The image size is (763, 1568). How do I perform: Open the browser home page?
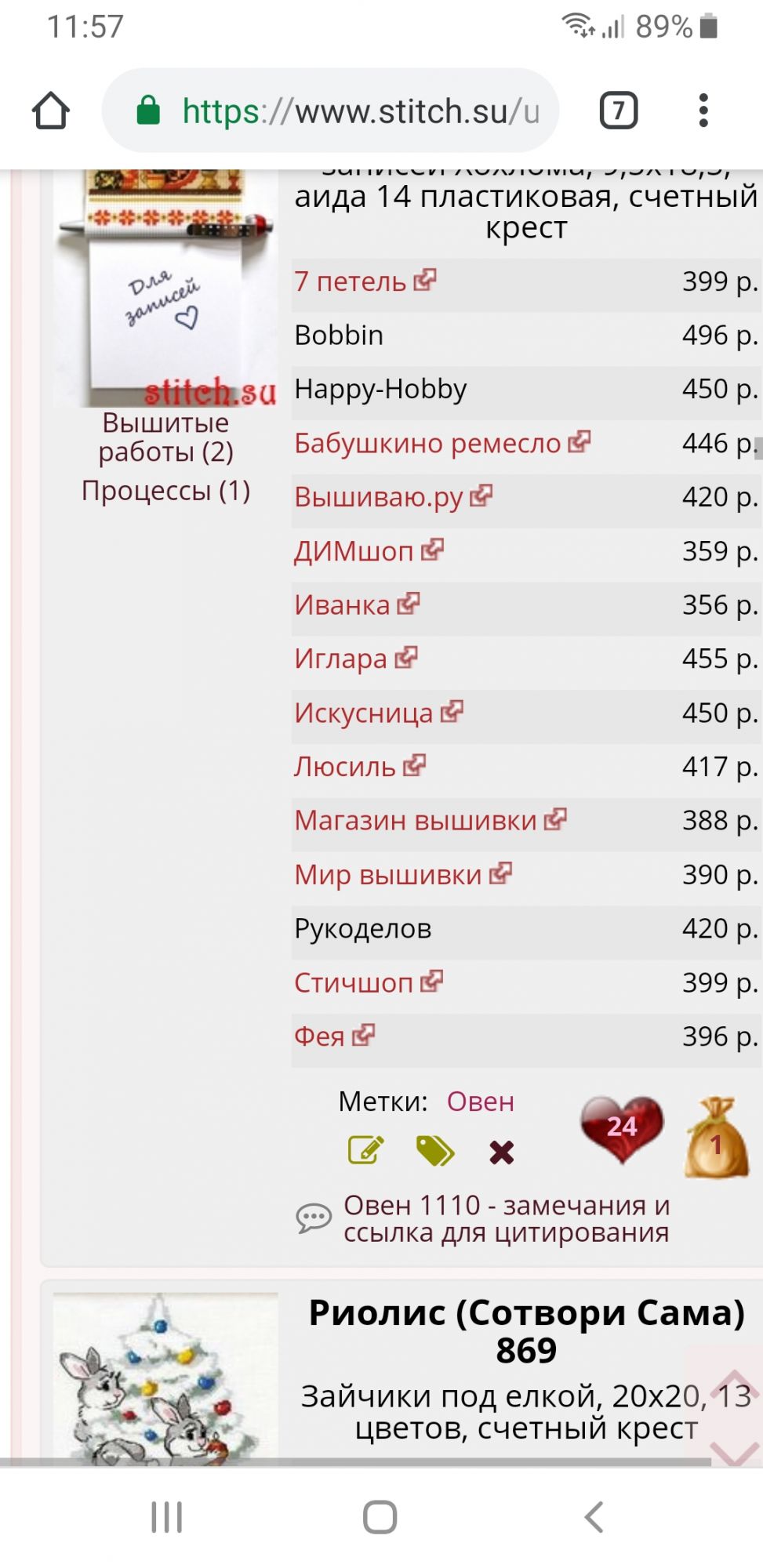pos(51,111)
